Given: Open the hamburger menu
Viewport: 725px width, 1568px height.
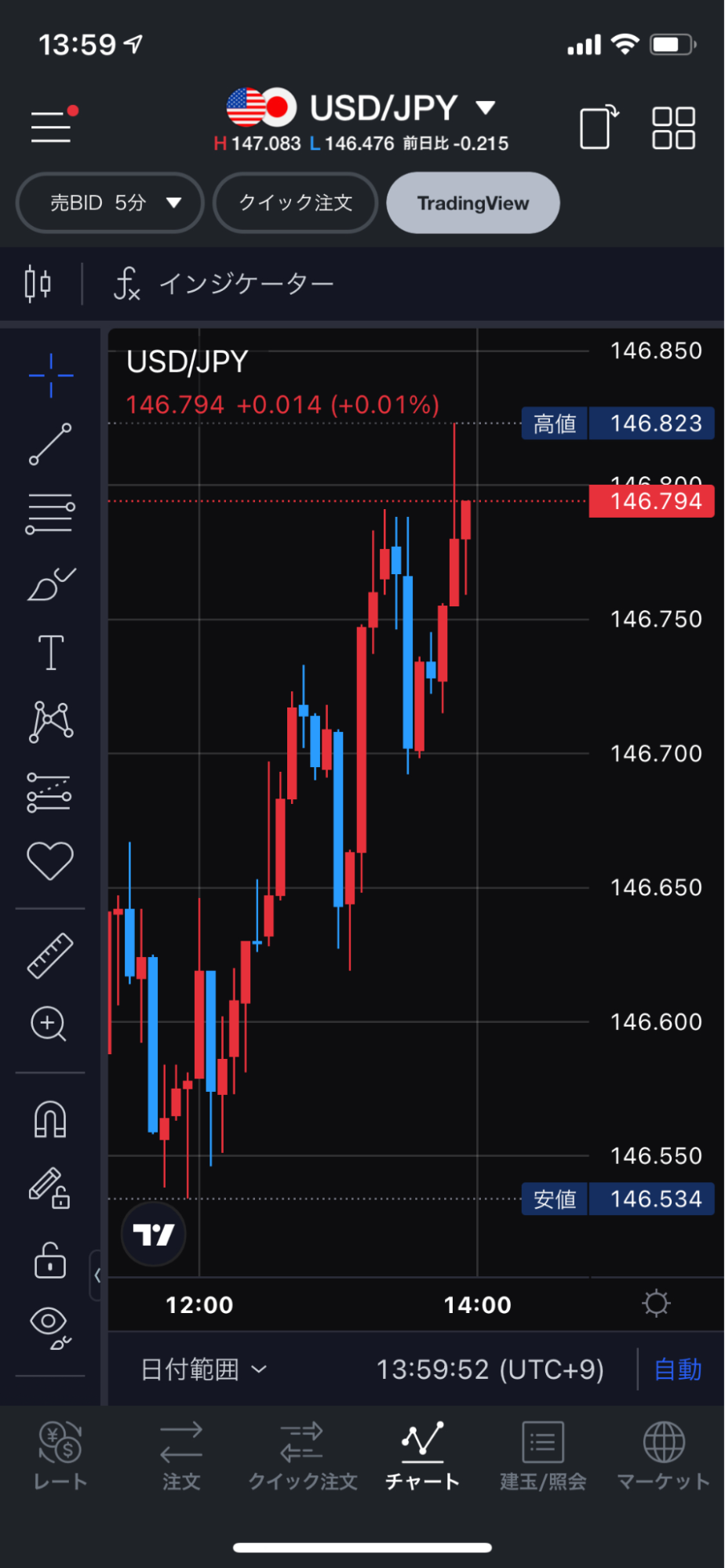Looking at the screenshot, I should 52,127.
